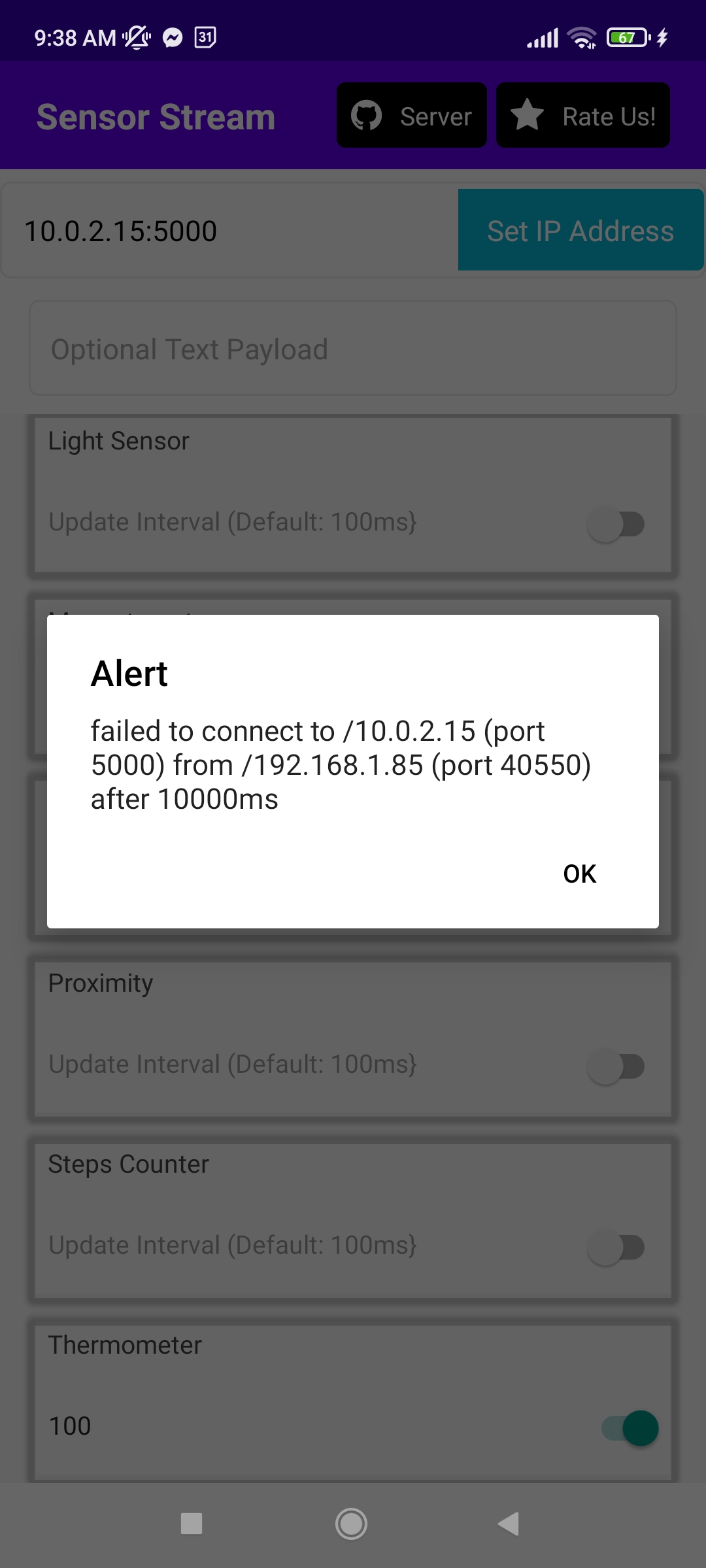Enable the Steps Counter switch
The image size is (706, 1568).
tap(616, 1247)
